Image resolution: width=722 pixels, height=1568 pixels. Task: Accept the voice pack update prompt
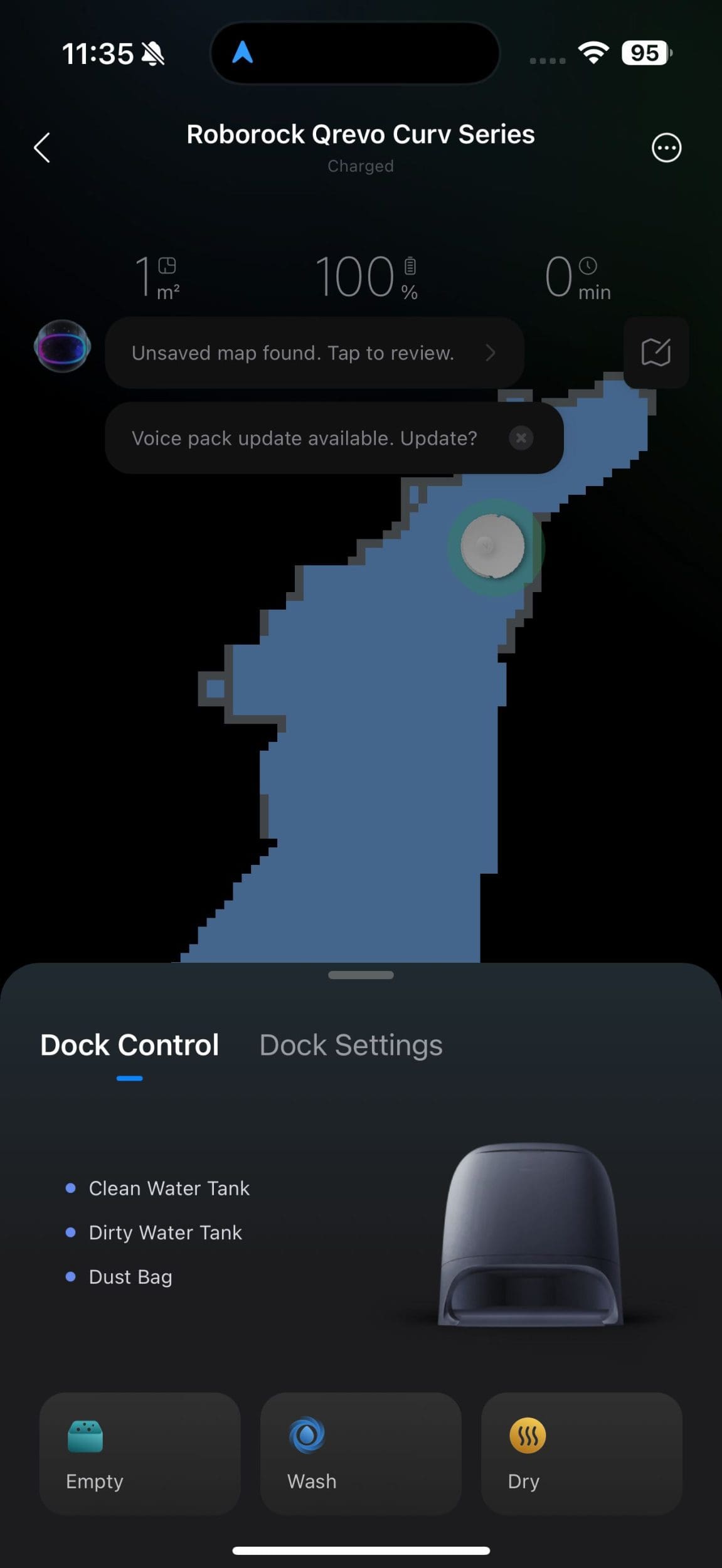[x=304, y=438]
